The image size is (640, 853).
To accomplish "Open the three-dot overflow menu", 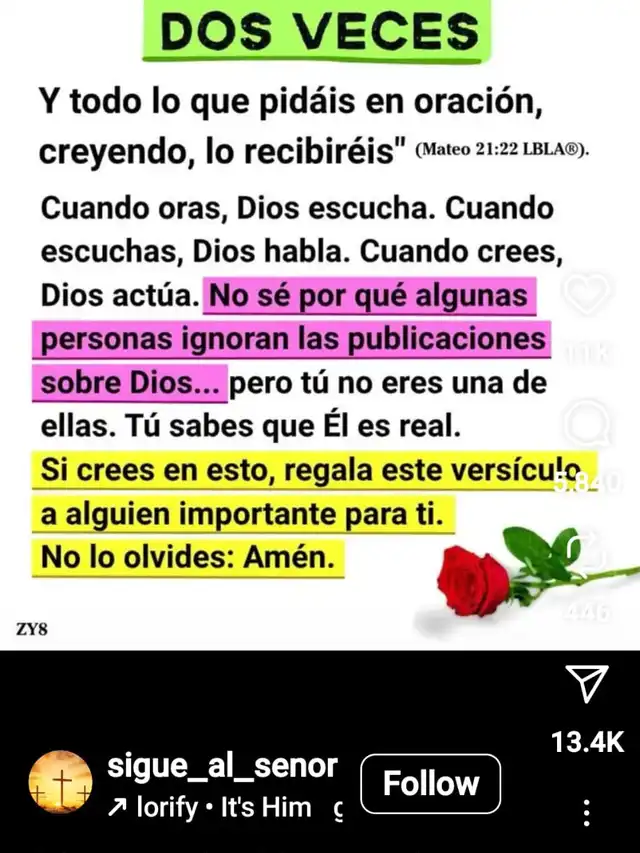I will pyautogui.click(x=587, y=812).
